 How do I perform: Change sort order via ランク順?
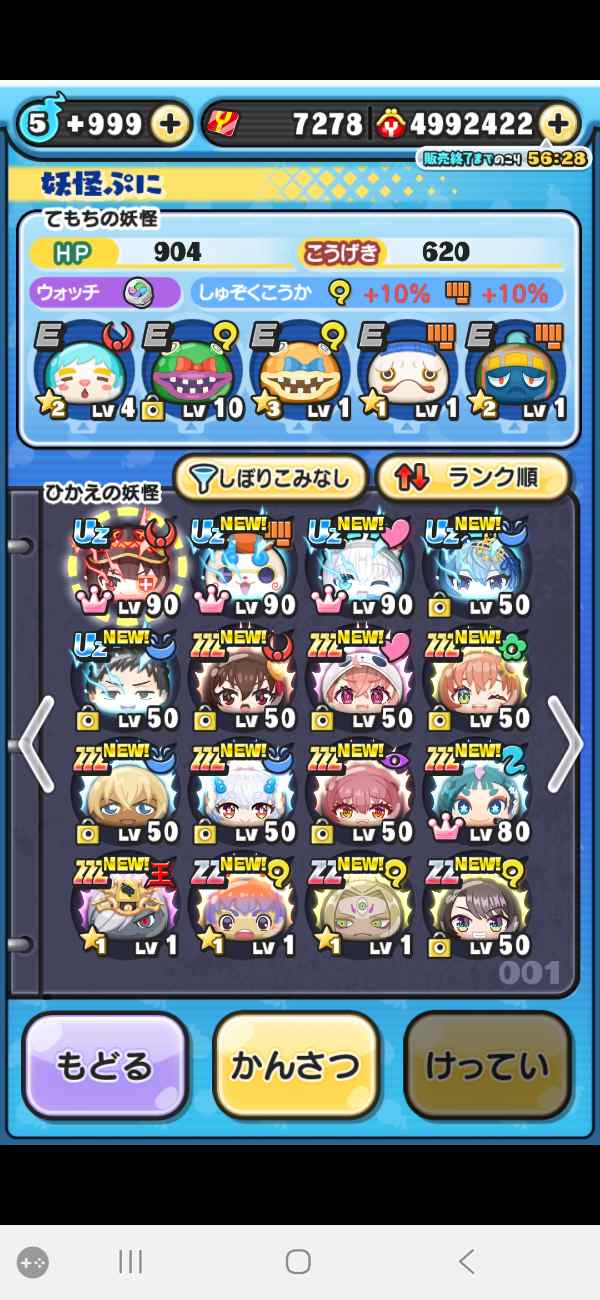tap(473, 479)
